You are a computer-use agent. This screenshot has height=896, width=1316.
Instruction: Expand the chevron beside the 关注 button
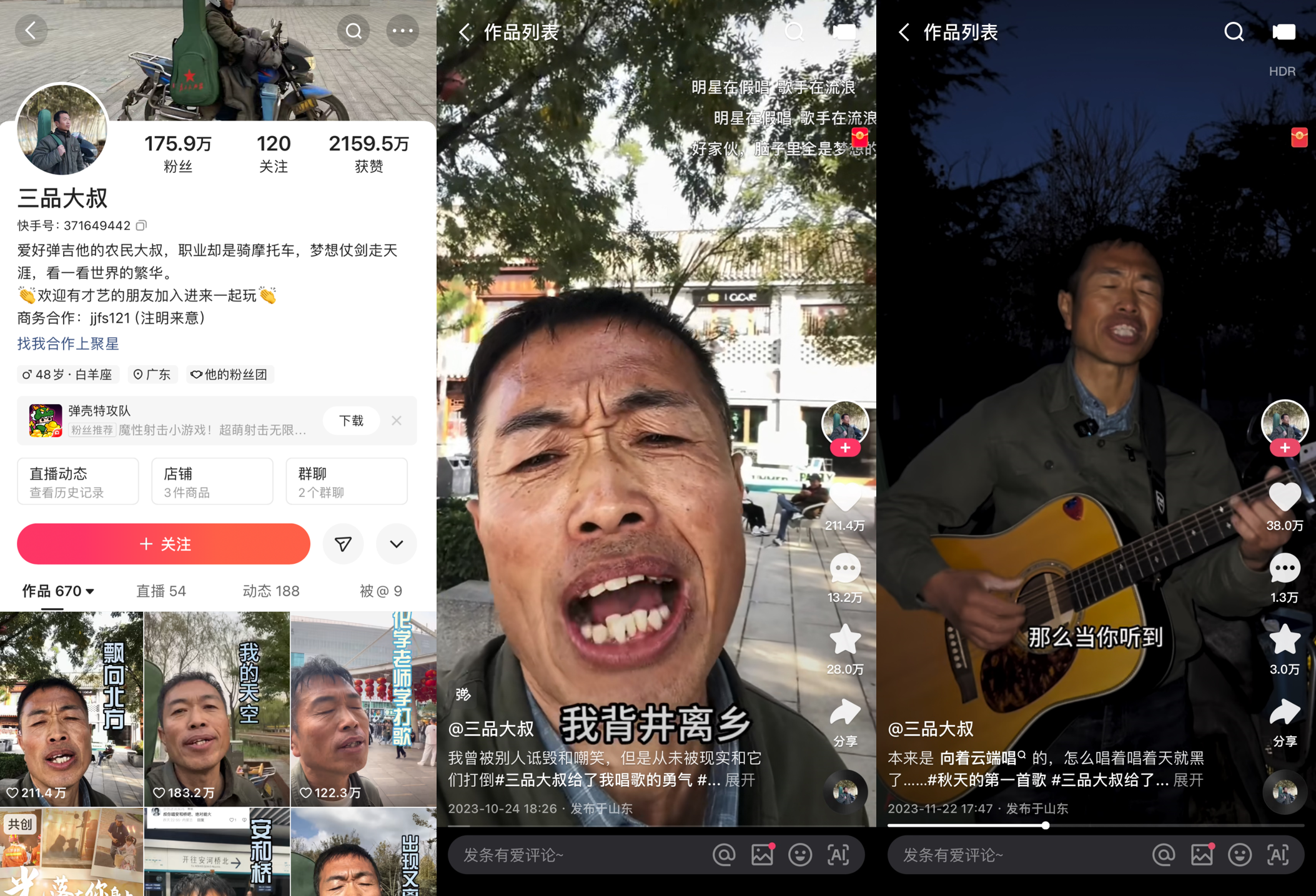tap(397, 544)
